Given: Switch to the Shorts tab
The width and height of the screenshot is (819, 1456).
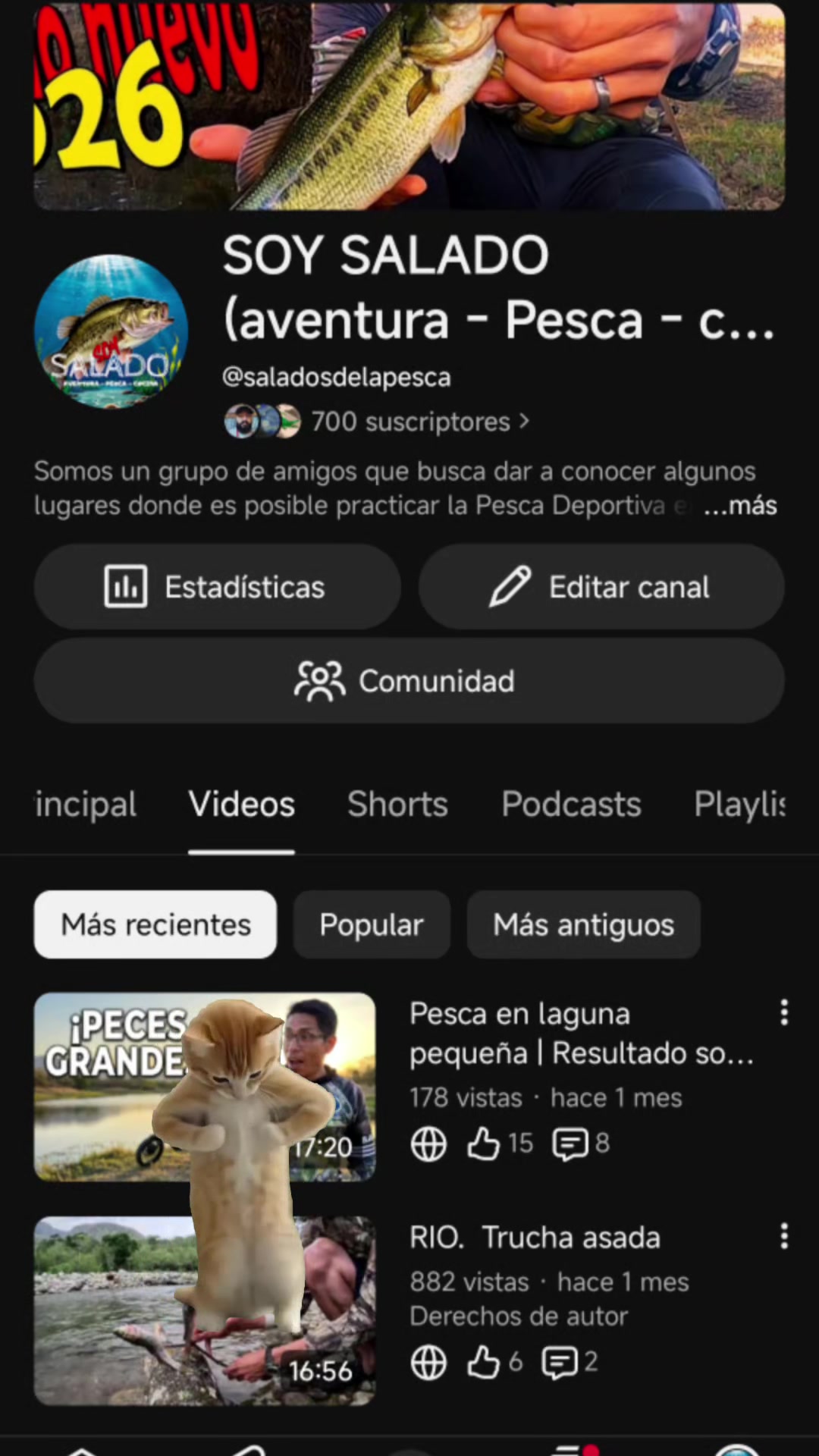Looking at the screenshot, I should [397, 804].
